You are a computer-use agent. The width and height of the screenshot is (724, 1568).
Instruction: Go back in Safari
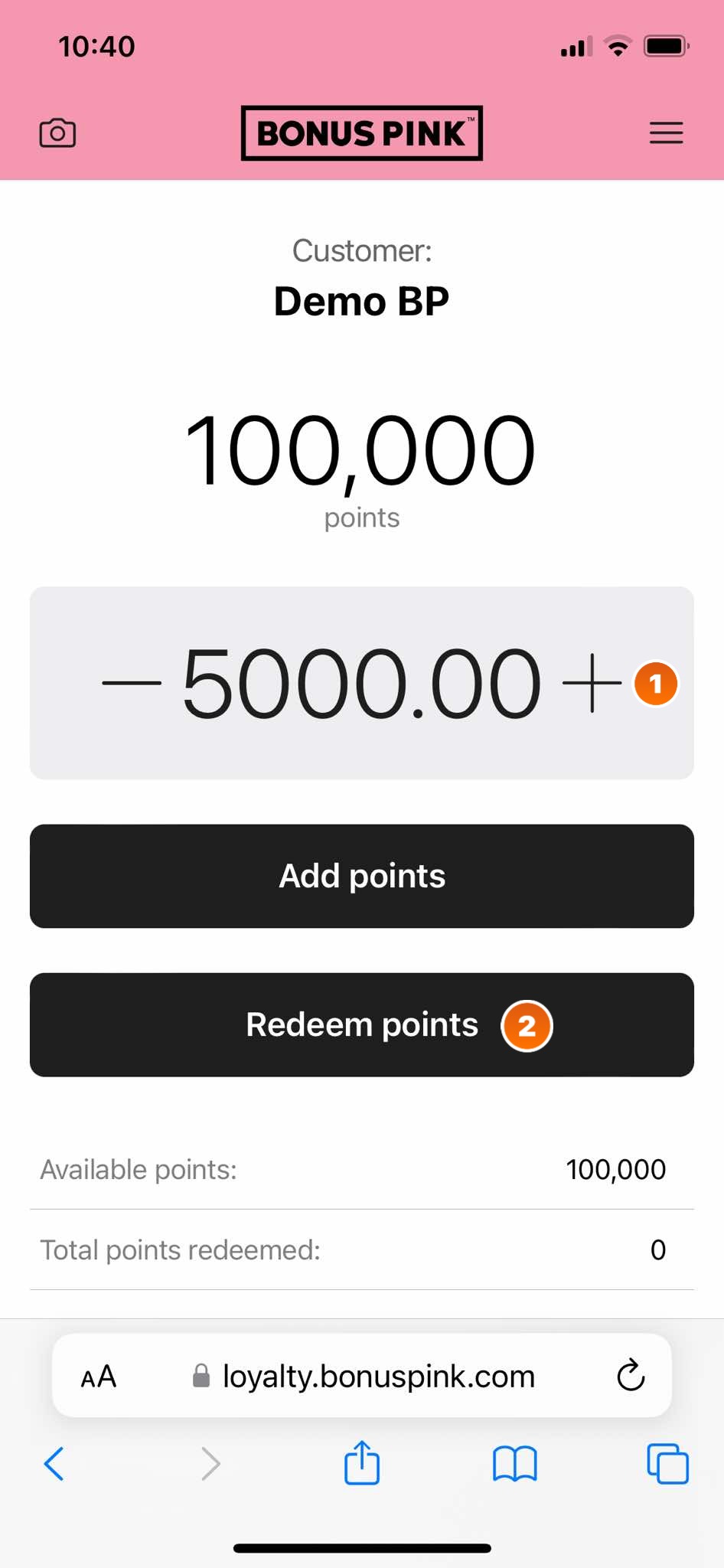(x=54, y=1464)
